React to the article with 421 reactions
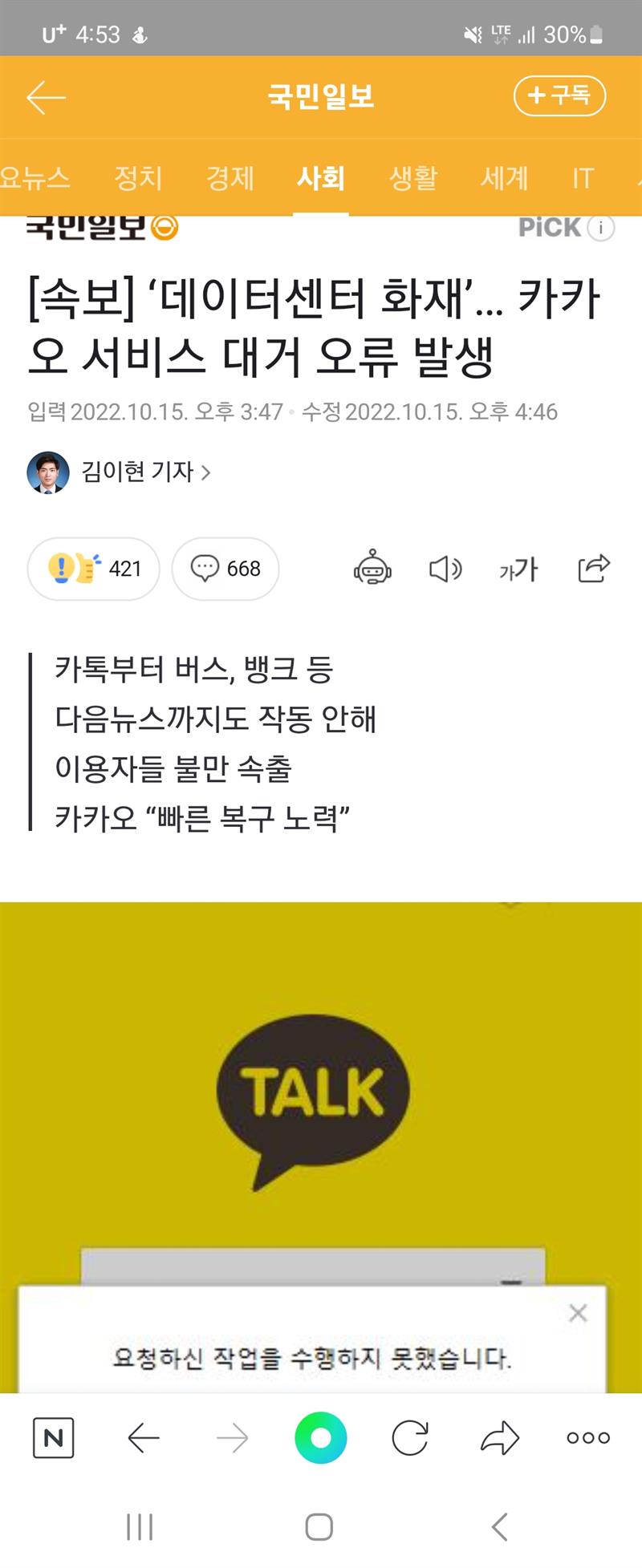The width and height of the screenshot is (642, 1568). pyautogui.click(x=93, y=569)
